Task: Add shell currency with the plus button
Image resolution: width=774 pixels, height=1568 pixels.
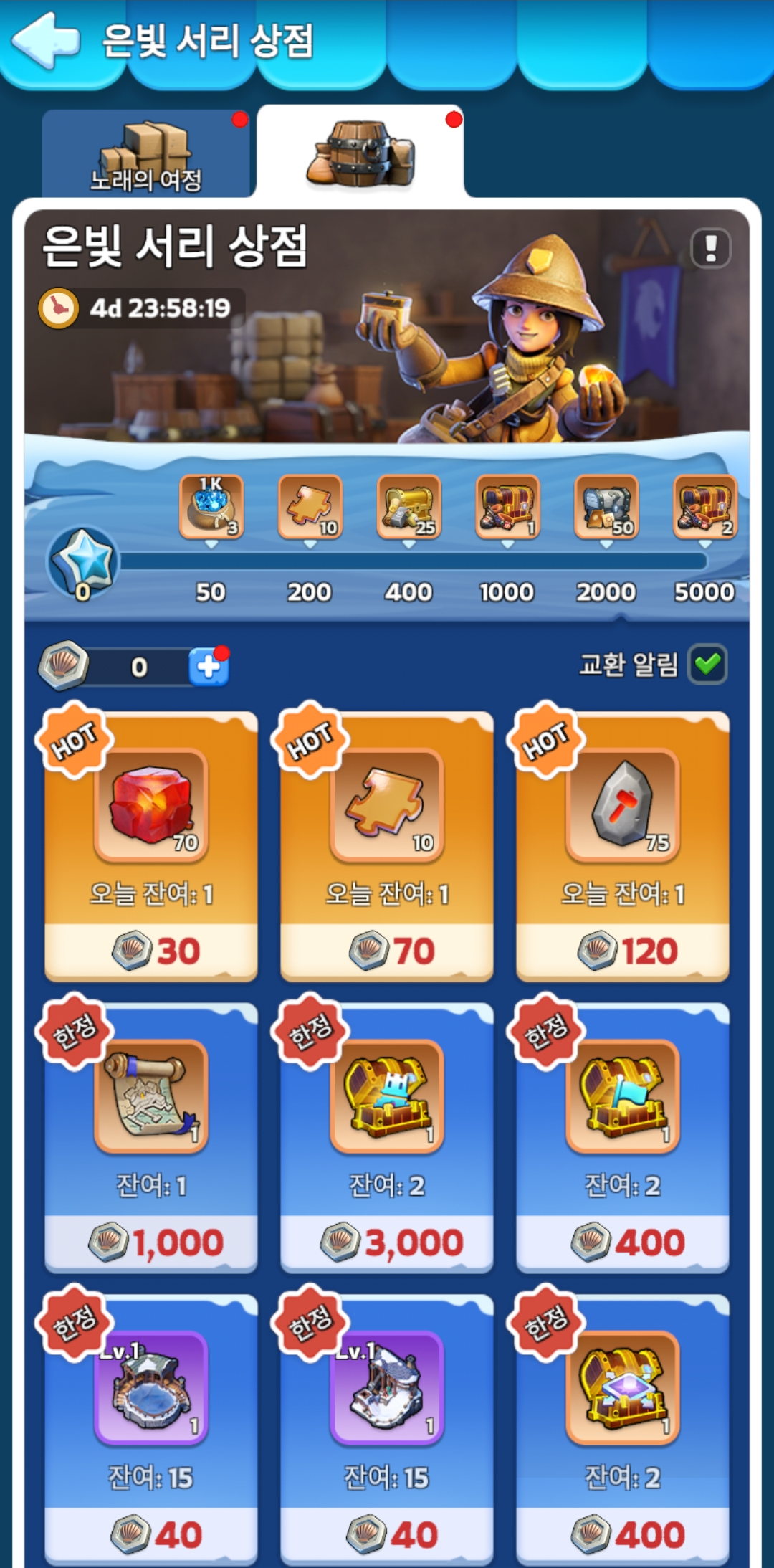Action: click(209, 667)
